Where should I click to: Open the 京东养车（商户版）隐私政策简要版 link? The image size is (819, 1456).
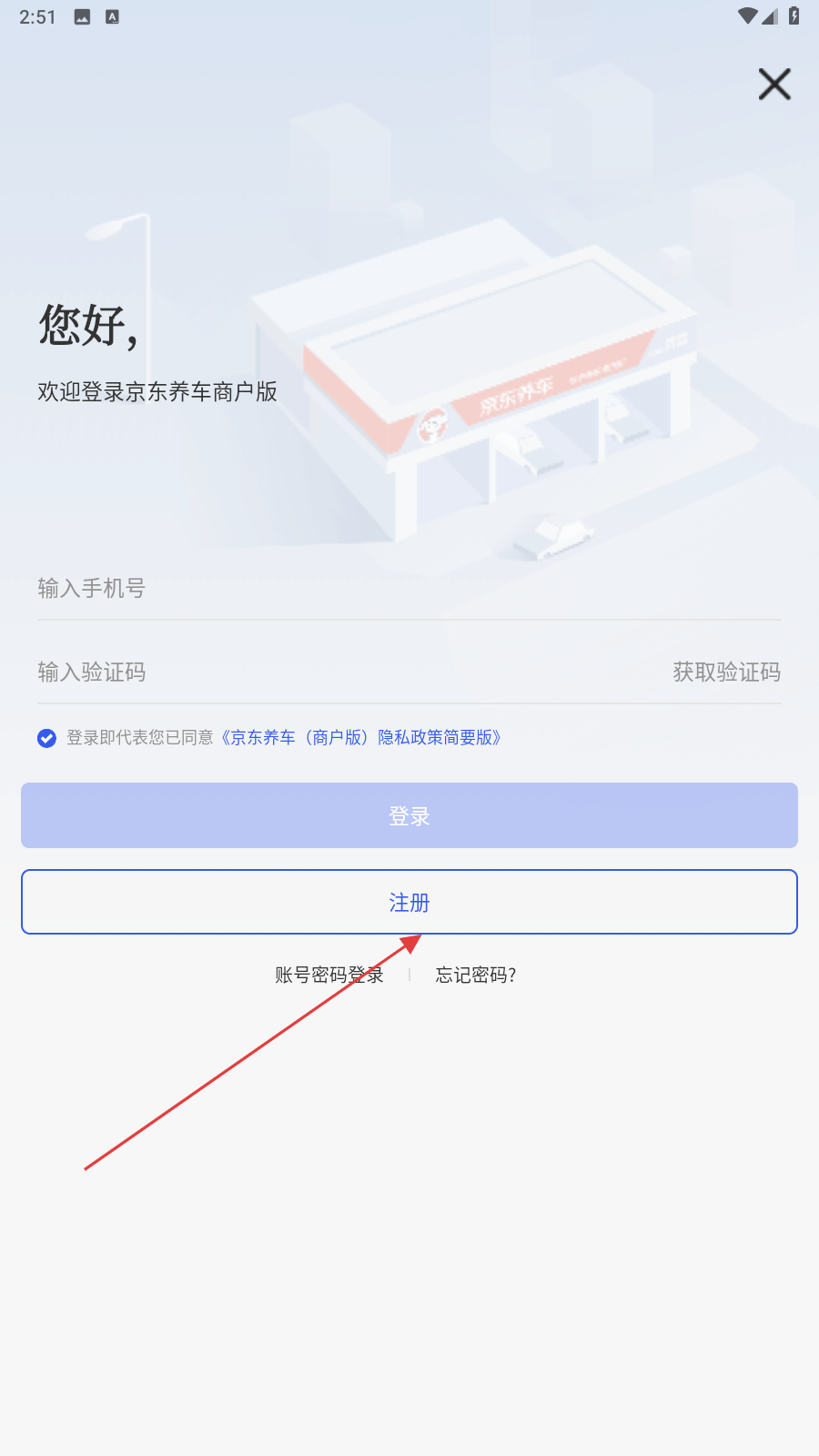coord(361,738)
